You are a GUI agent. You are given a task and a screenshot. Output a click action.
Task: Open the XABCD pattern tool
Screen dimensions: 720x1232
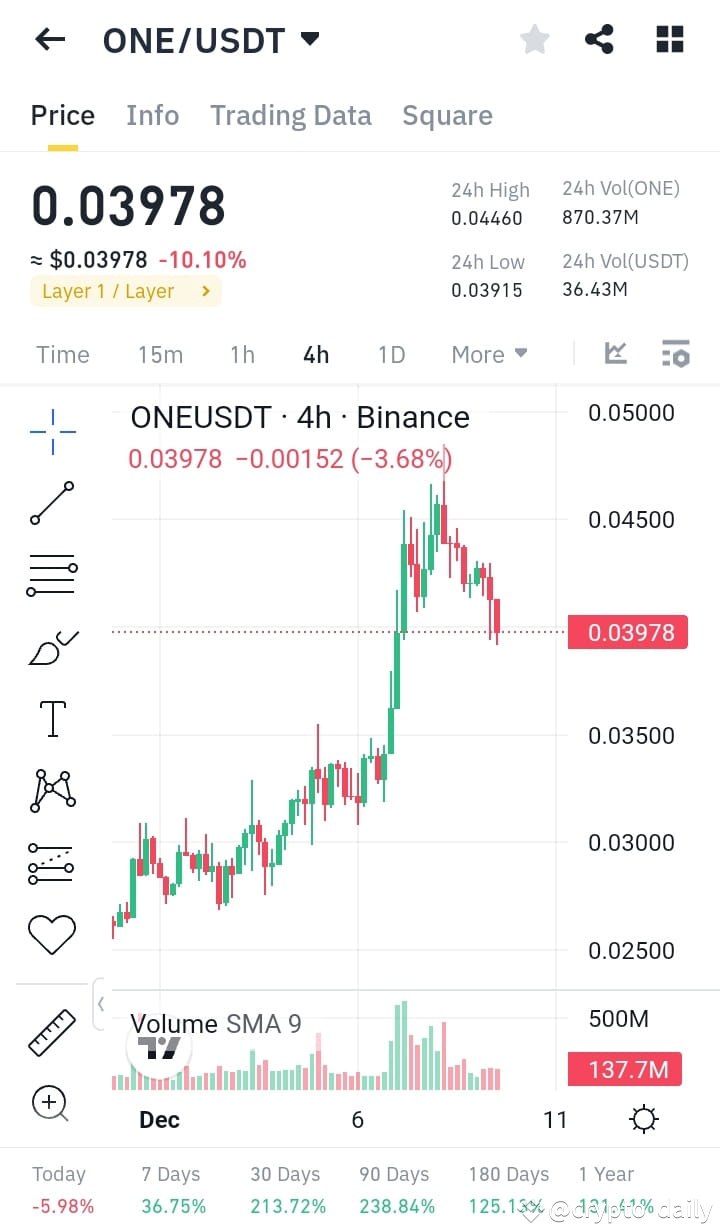(x=51, y=790)
